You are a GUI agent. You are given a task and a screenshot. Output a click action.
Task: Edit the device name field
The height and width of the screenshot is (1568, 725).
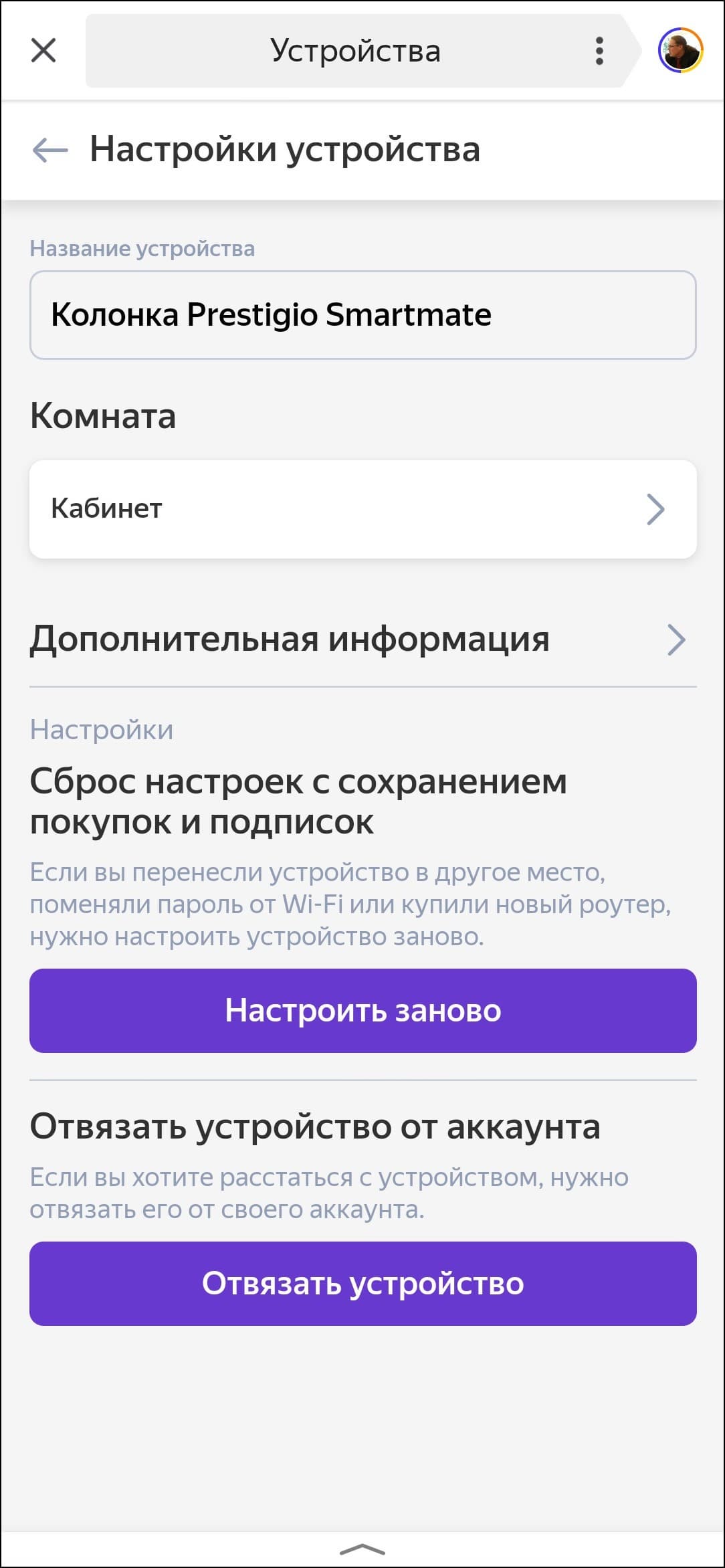click(363, 315)
